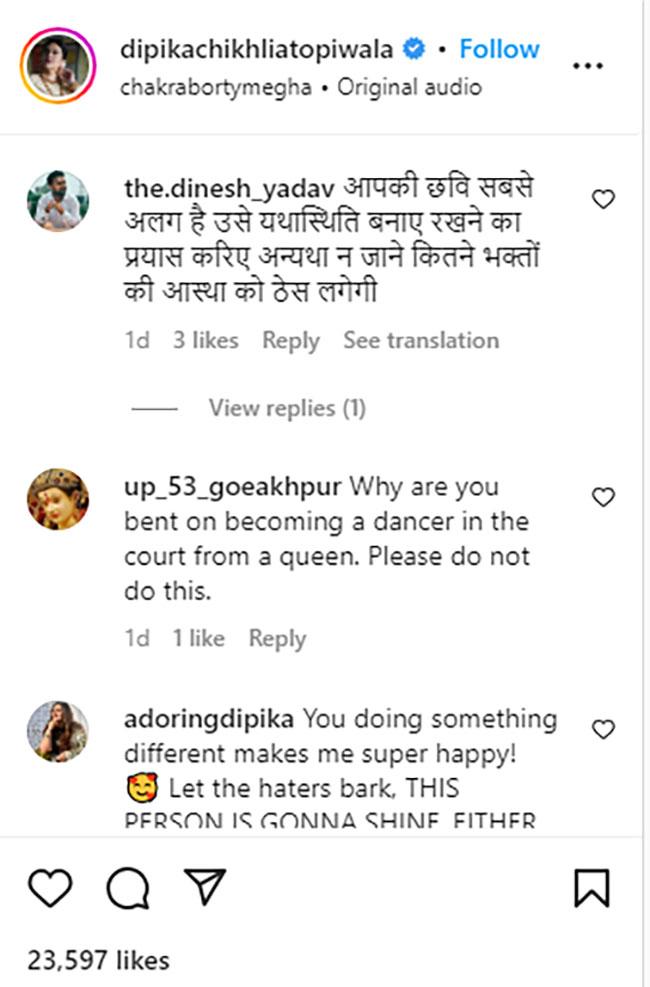Screen dimensions: 650x987
Task: Open the three-dot options menu
Action: 587,67
